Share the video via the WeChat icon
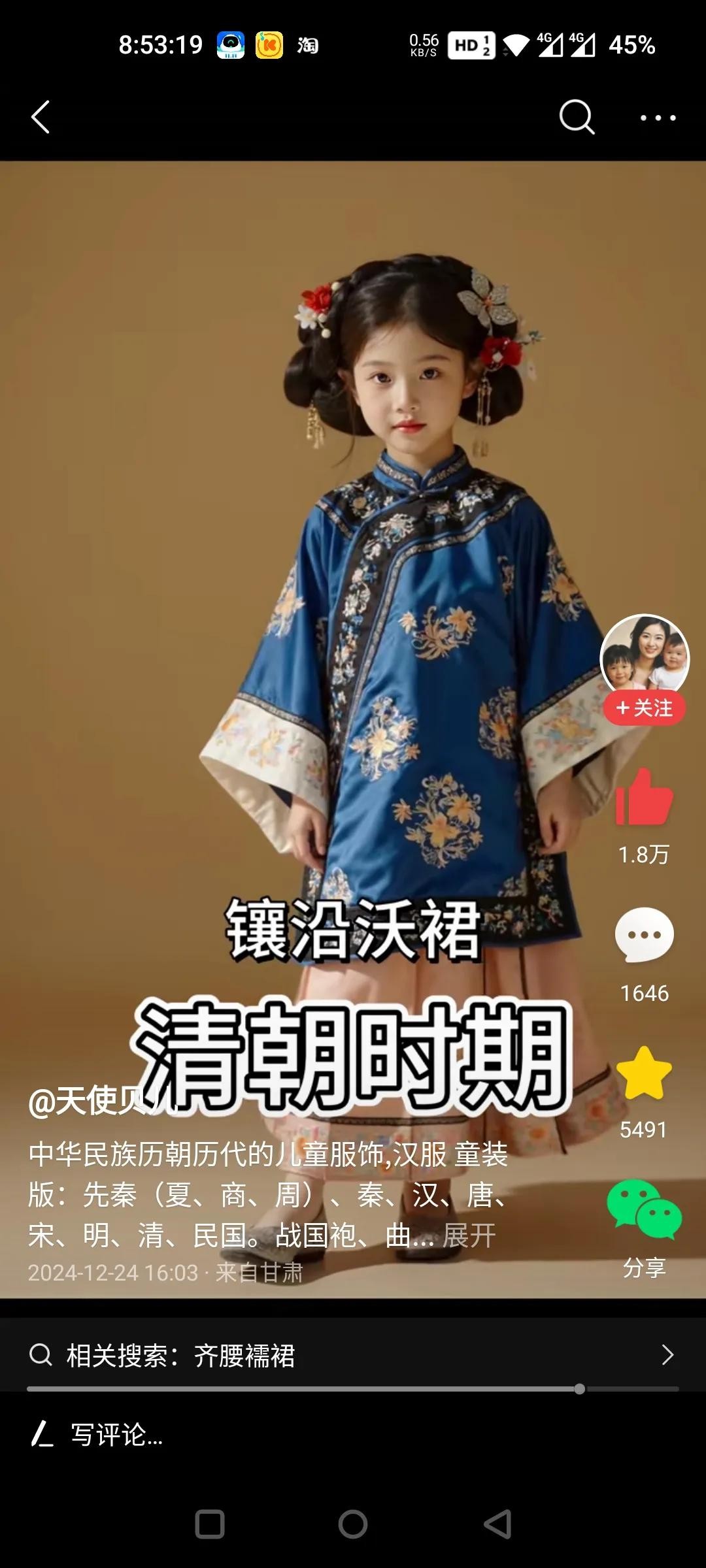This screenshot has width=706, height=1568. (644, 1210)
